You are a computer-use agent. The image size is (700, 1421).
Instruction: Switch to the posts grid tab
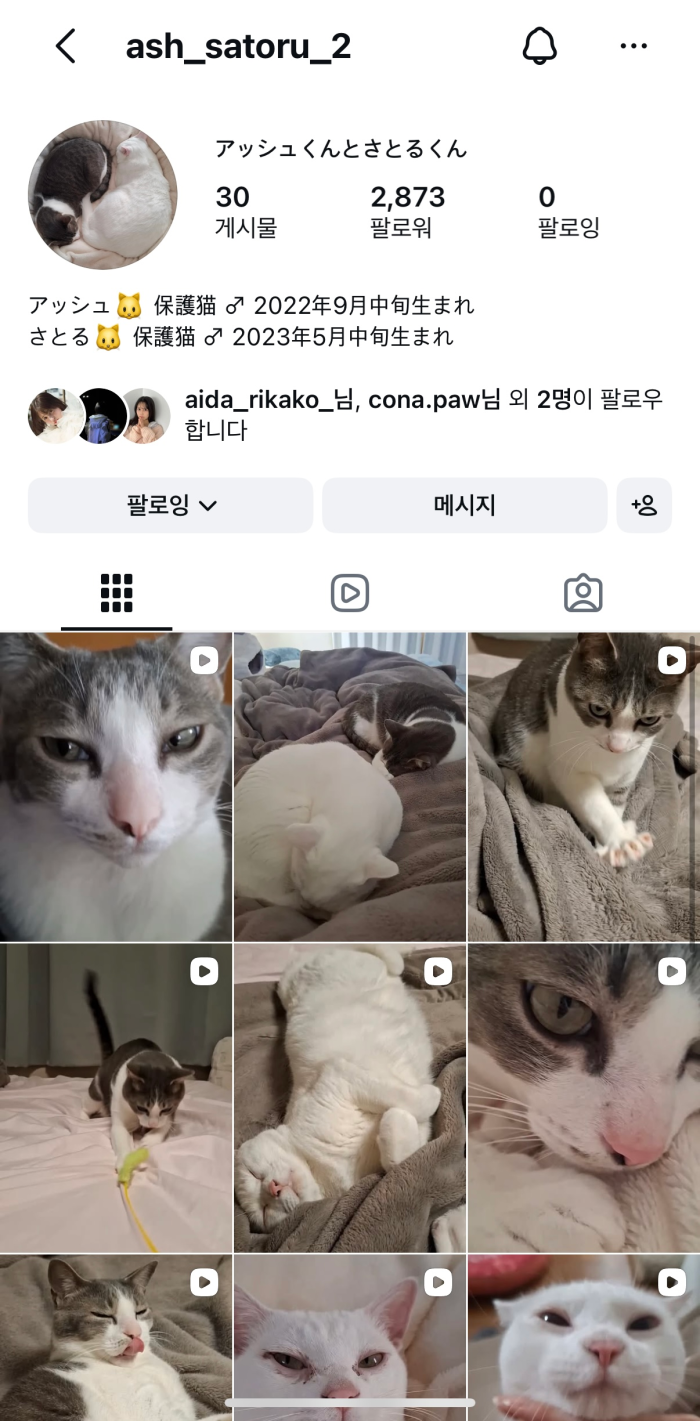pos(117,593)
